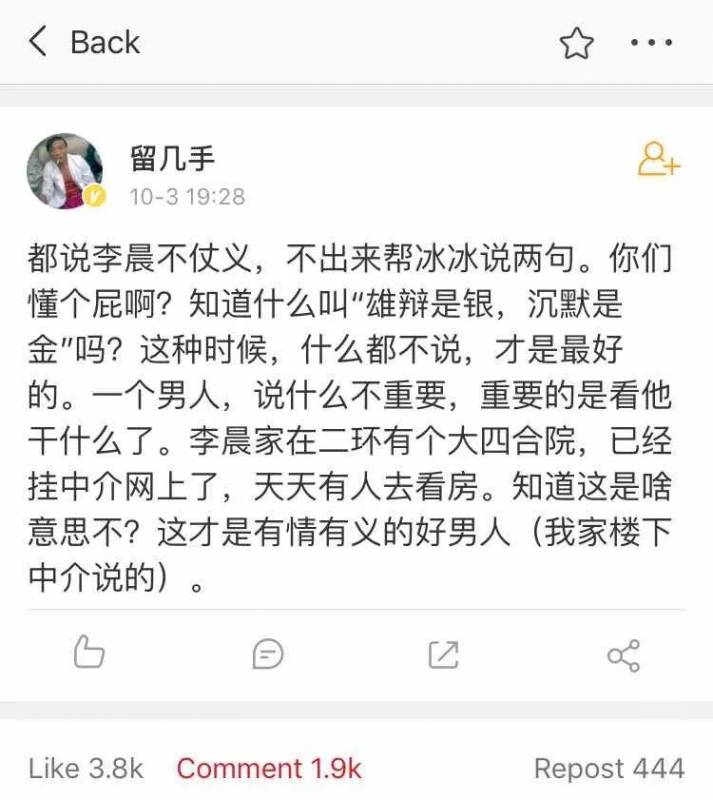Viewport: 713px width, 800px height.
Task: Open 留几手's profile picture
Action: (65, 170)
